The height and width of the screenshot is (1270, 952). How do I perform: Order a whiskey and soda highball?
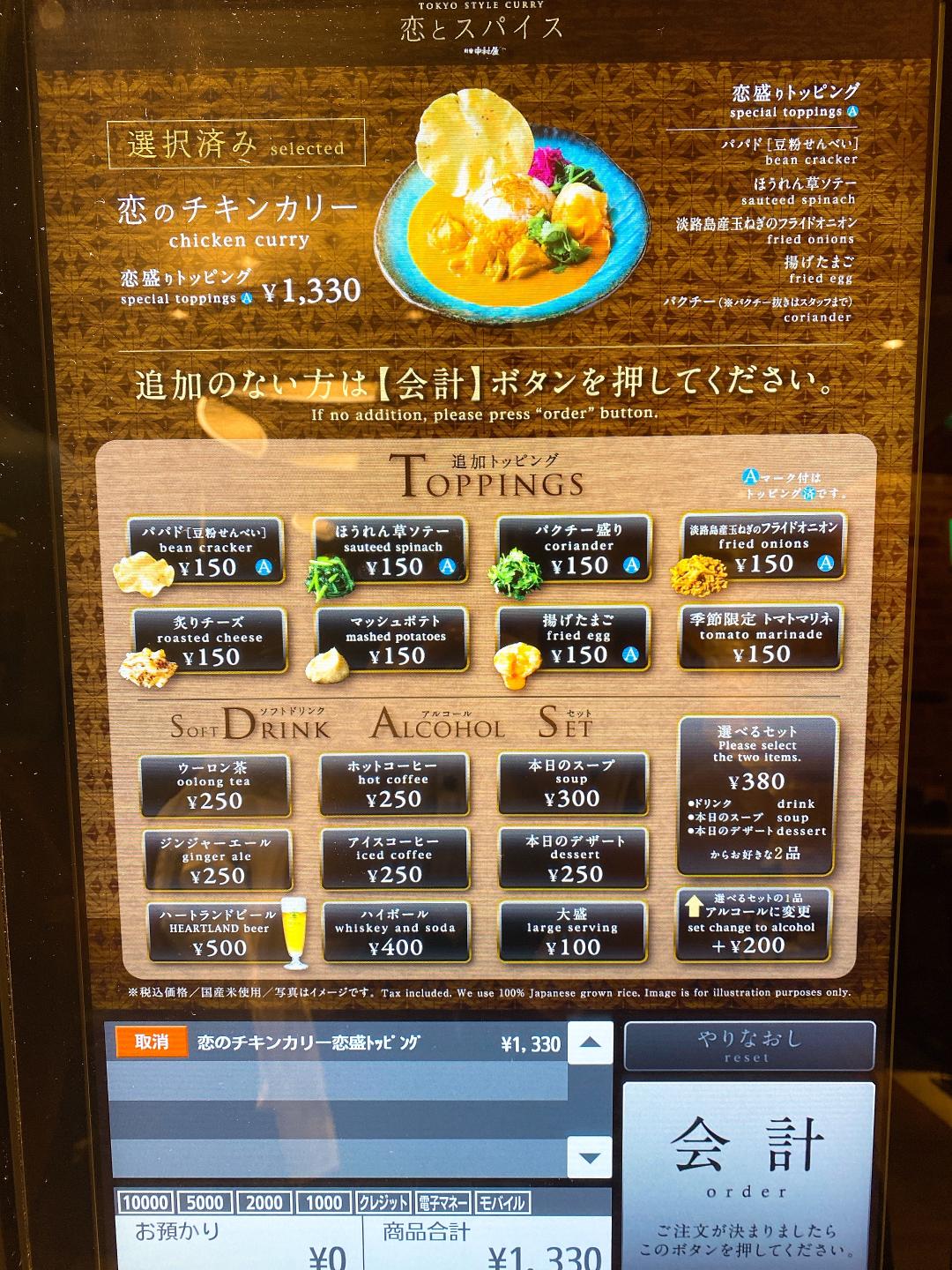tap(396, 931)
